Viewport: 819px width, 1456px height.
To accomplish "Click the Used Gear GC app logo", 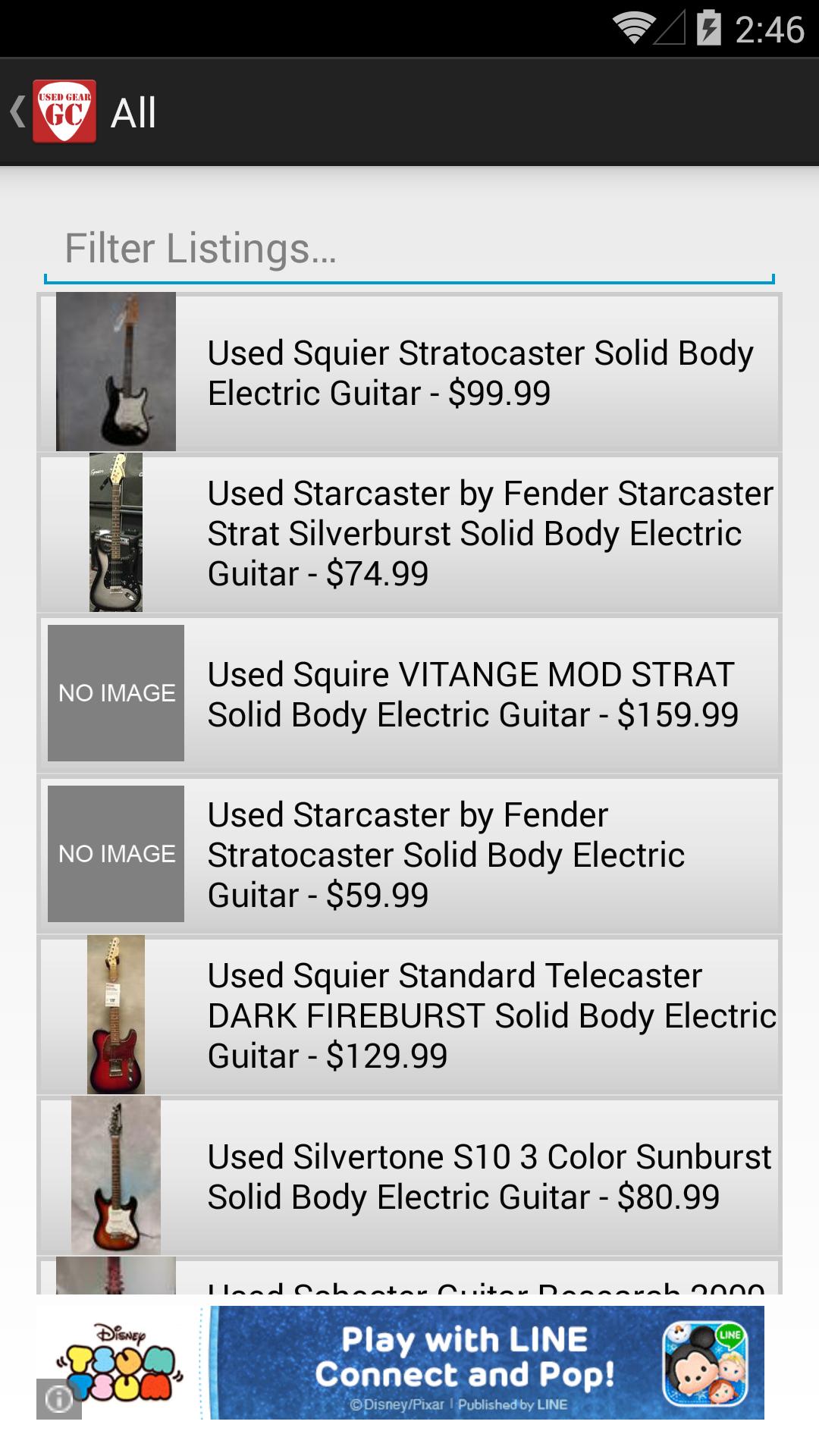I will 64,112.
